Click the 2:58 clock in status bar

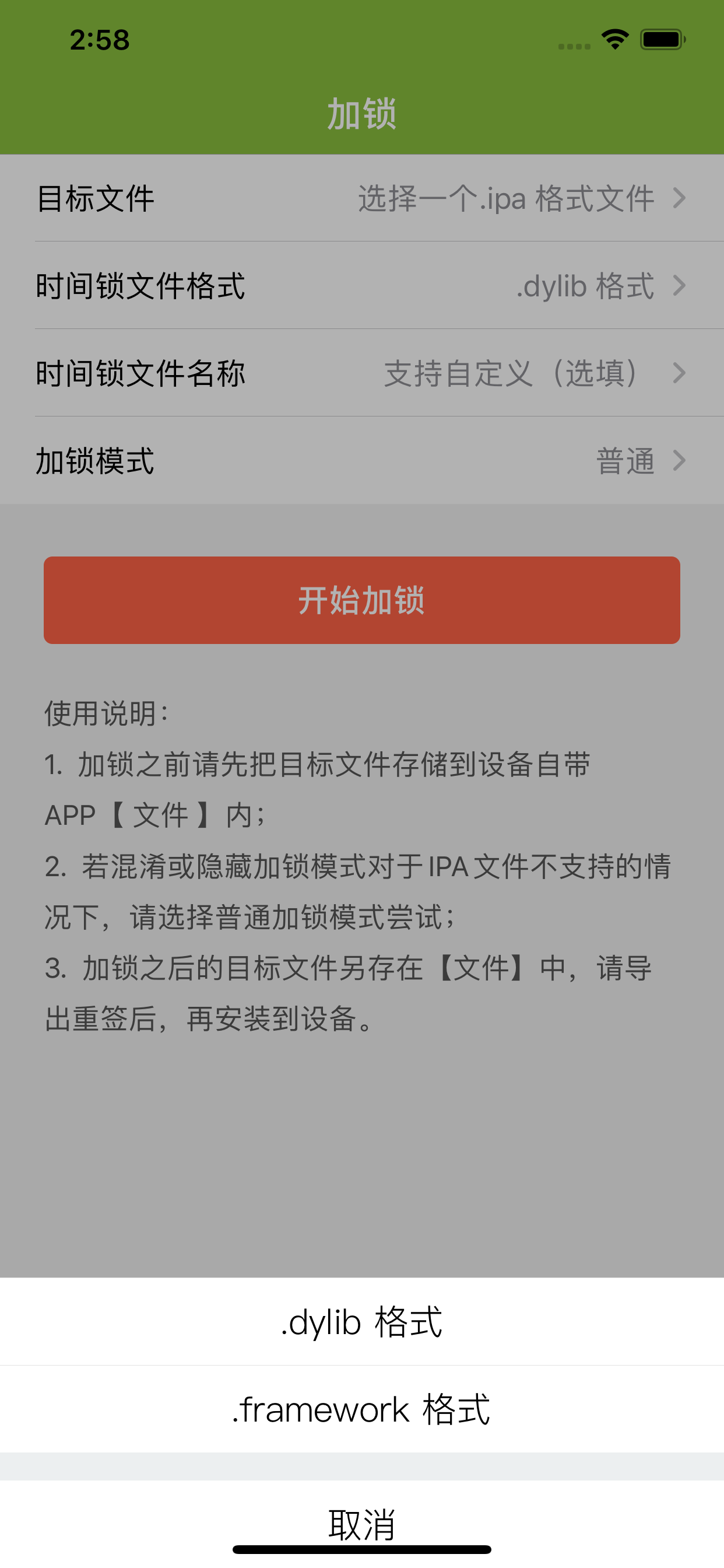tap(99, 38)
